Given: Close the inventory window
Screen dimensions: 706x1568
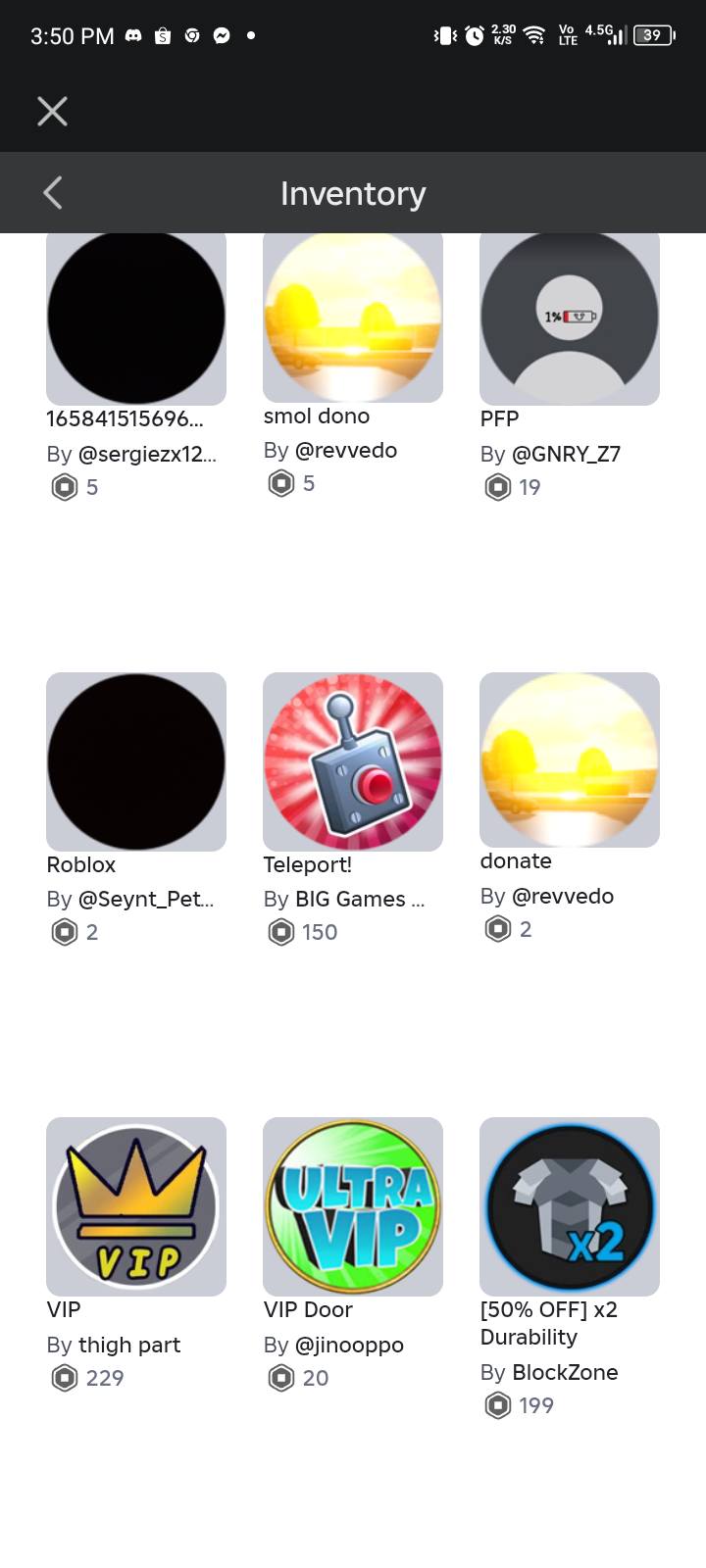Looking at the screenshot, I should (52, 112).
